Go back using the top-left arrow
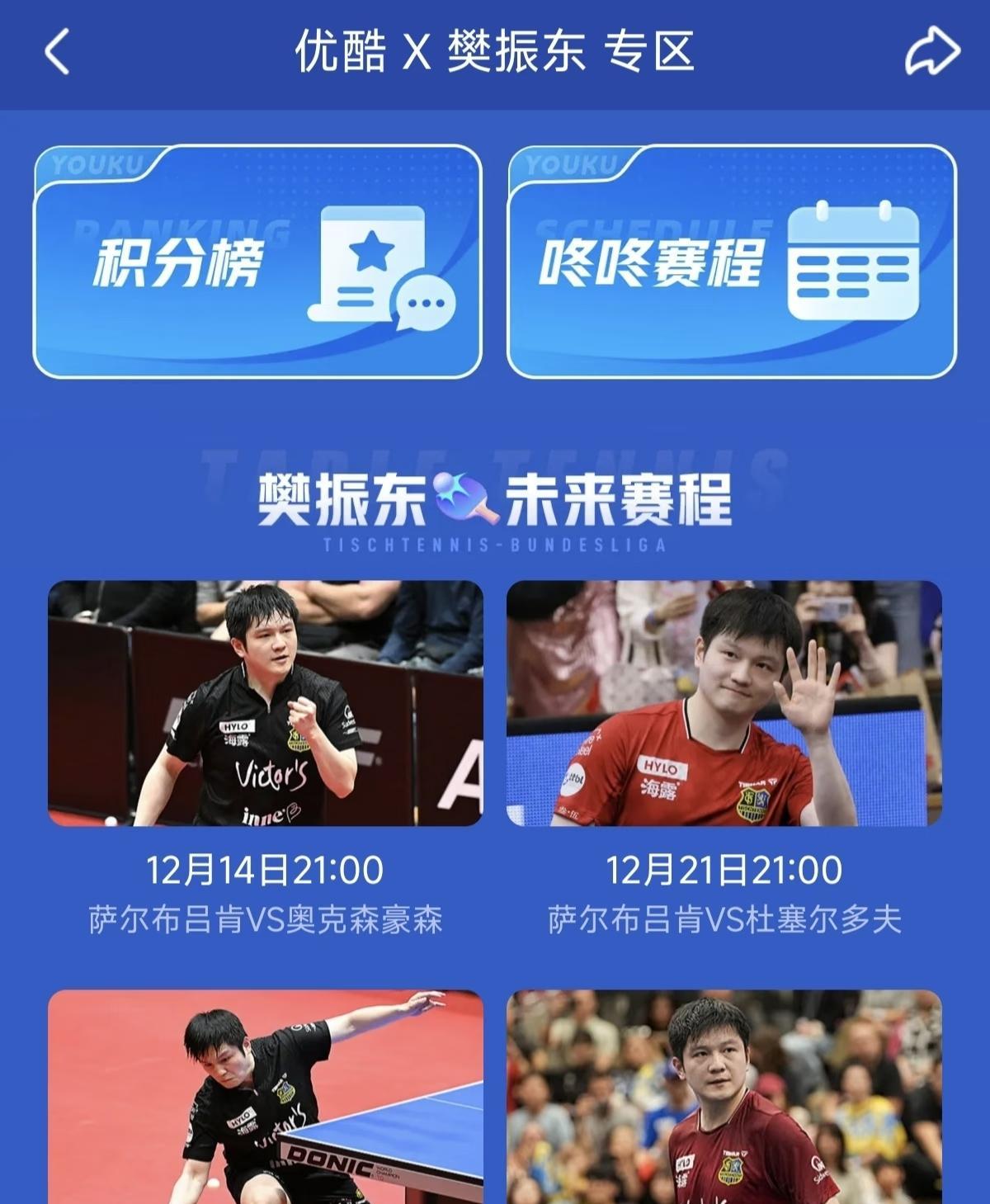The width and height of the screenshot is (990, 1204). (x=56, y=52)
